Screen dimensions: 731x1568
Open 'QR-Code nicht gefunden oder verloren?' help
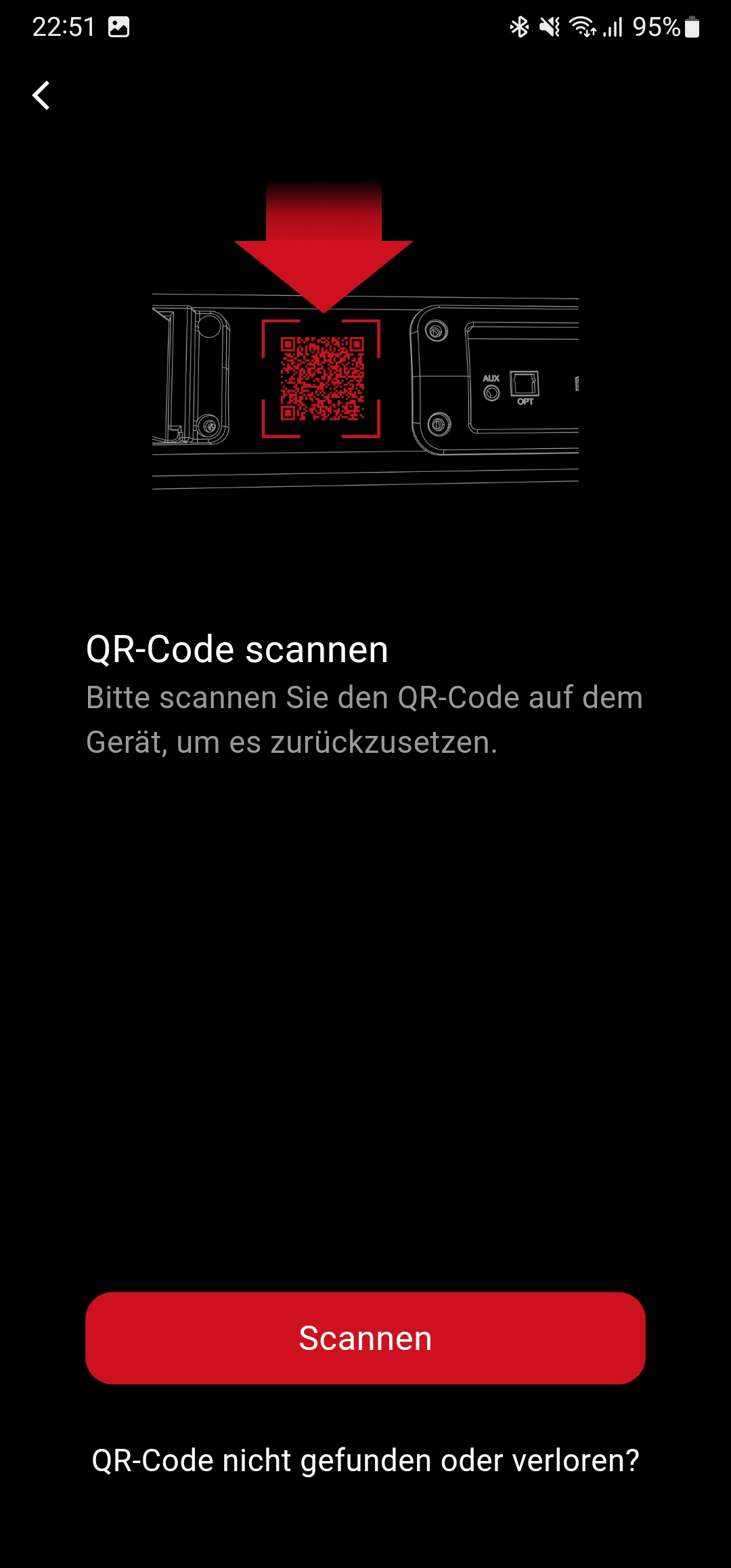[x=365, y=1460]
